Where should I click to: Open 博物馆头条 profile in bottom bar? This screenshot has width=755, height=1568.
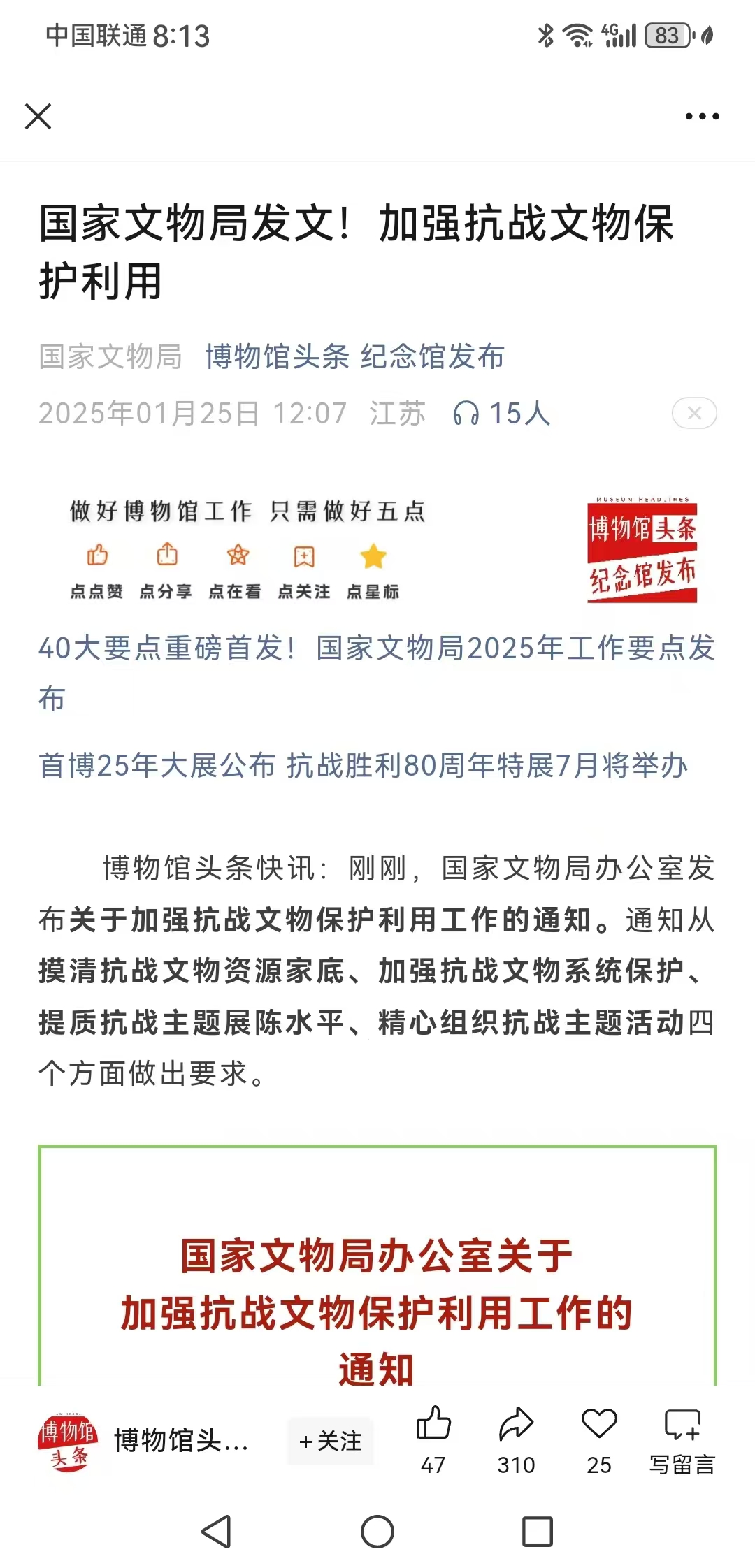pos(69,1441)
